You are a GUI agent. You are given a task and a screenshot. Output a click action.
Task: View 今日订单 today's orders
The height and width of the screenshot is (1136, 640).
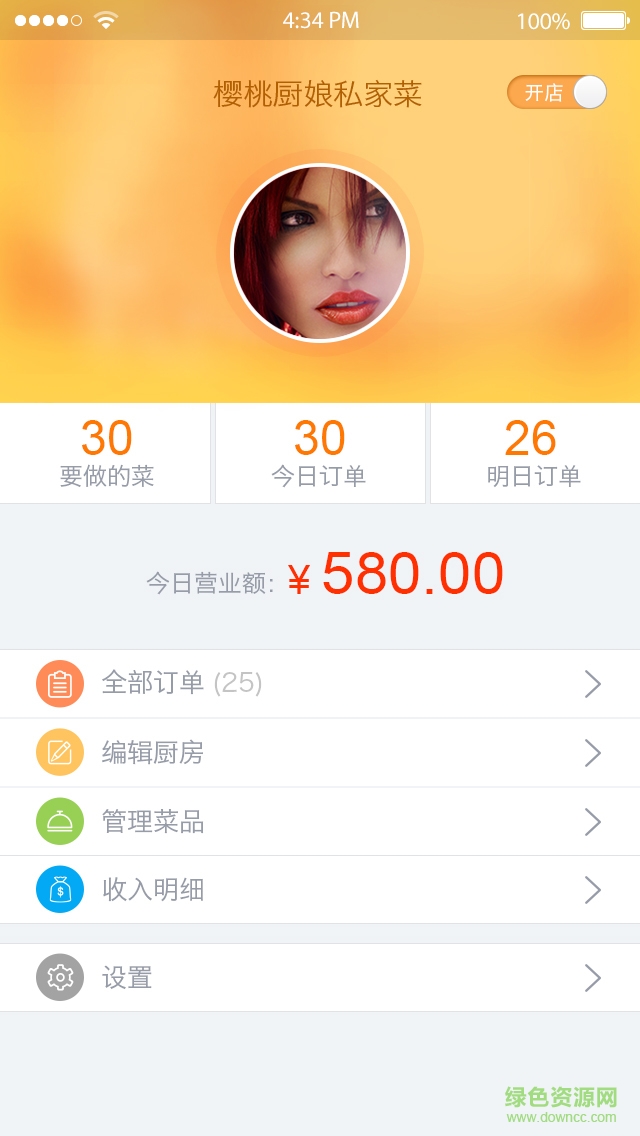click(x=320, y=453)
